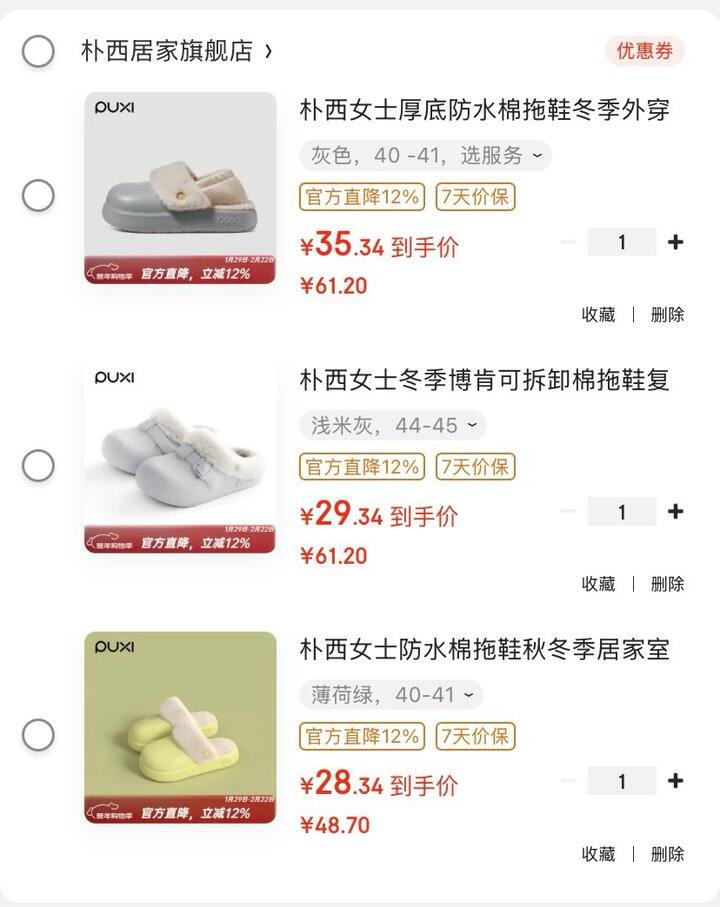Click 收藏 under the first product
This screenshot has width=720, height=907.
click(600, 313)
